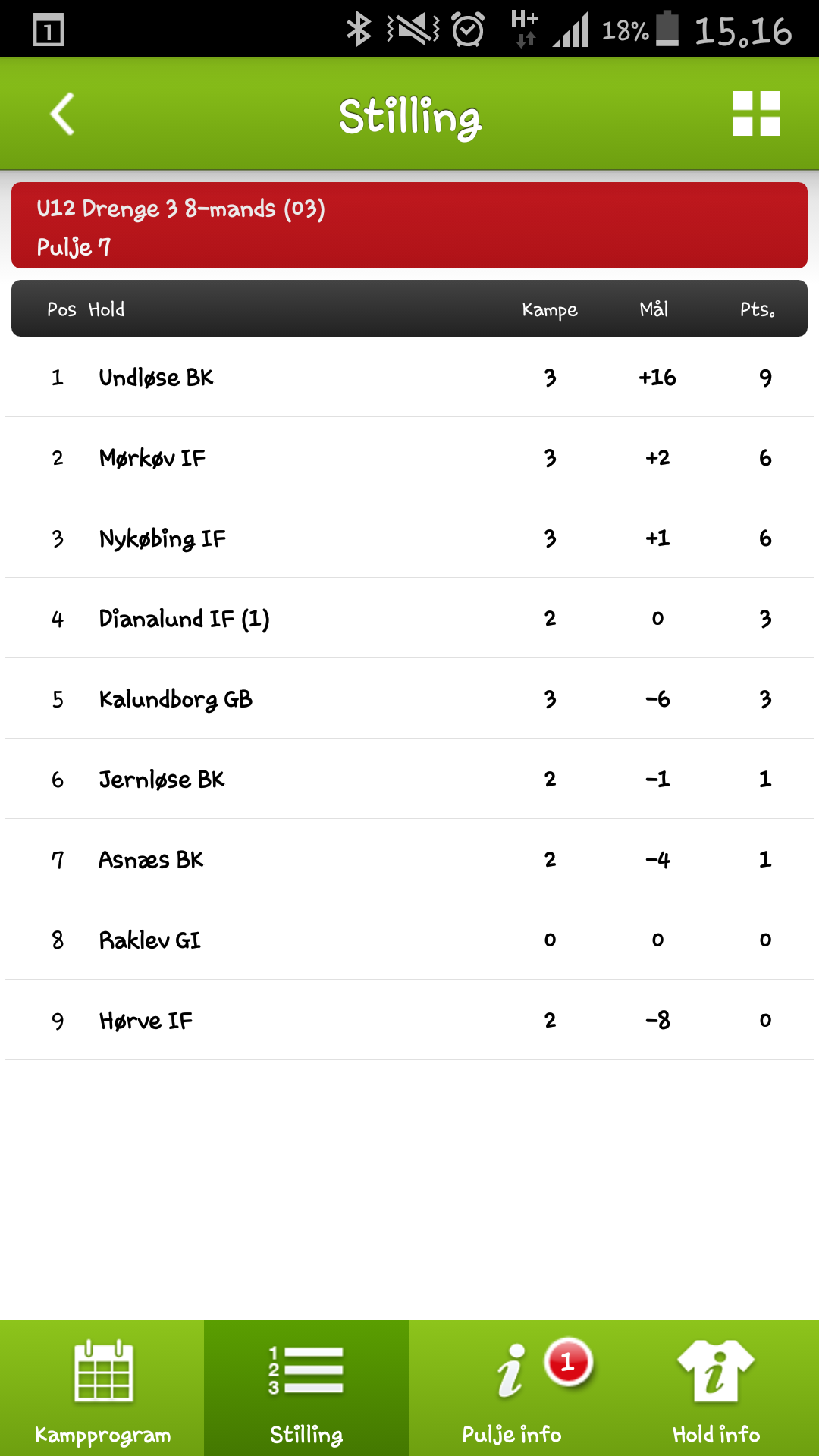Switch to the Hold info tab
The width and height of the screenshot is (819, 1456).
(x=716, y=1388)
